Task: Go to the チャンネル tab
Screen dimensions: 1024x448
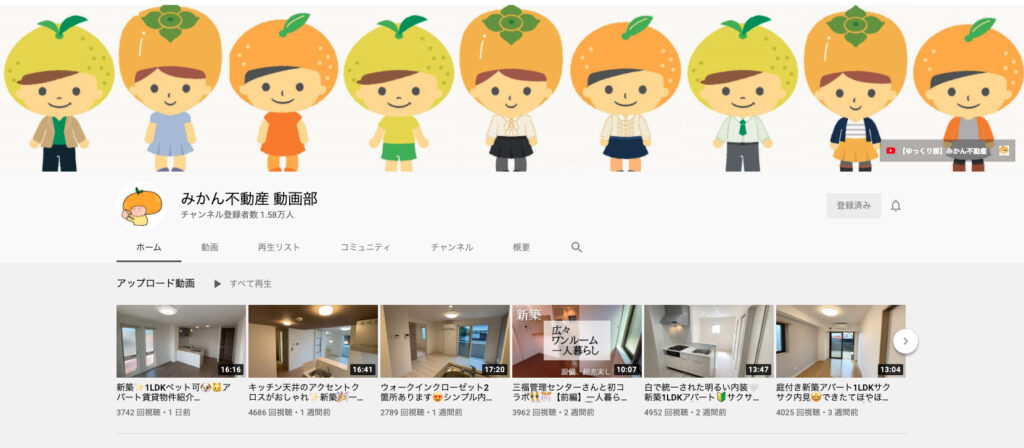Action: [x=452, y=247]
